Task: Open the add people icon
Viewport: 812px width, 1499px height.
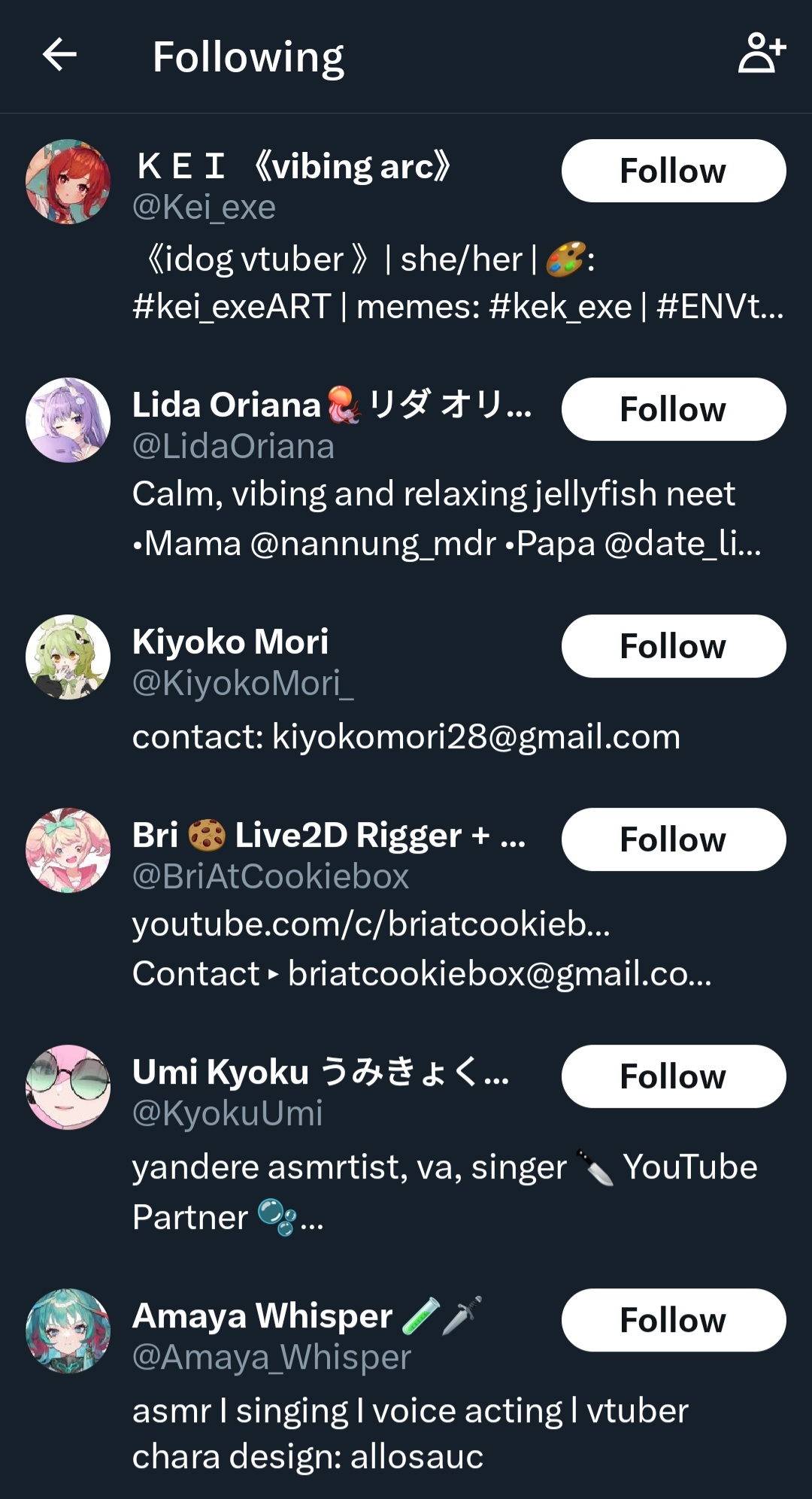Action: coord(761,53)
